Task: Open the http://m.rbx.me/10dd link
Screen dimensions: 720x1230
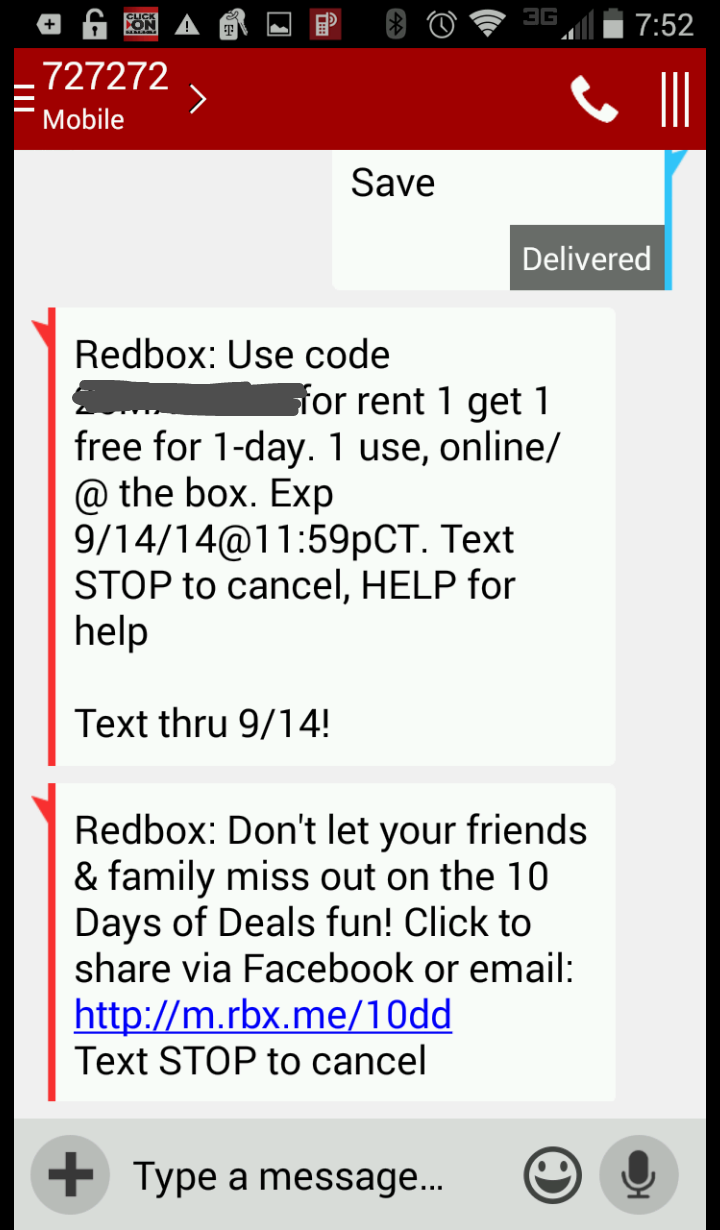Action: tap(262, 1014)
